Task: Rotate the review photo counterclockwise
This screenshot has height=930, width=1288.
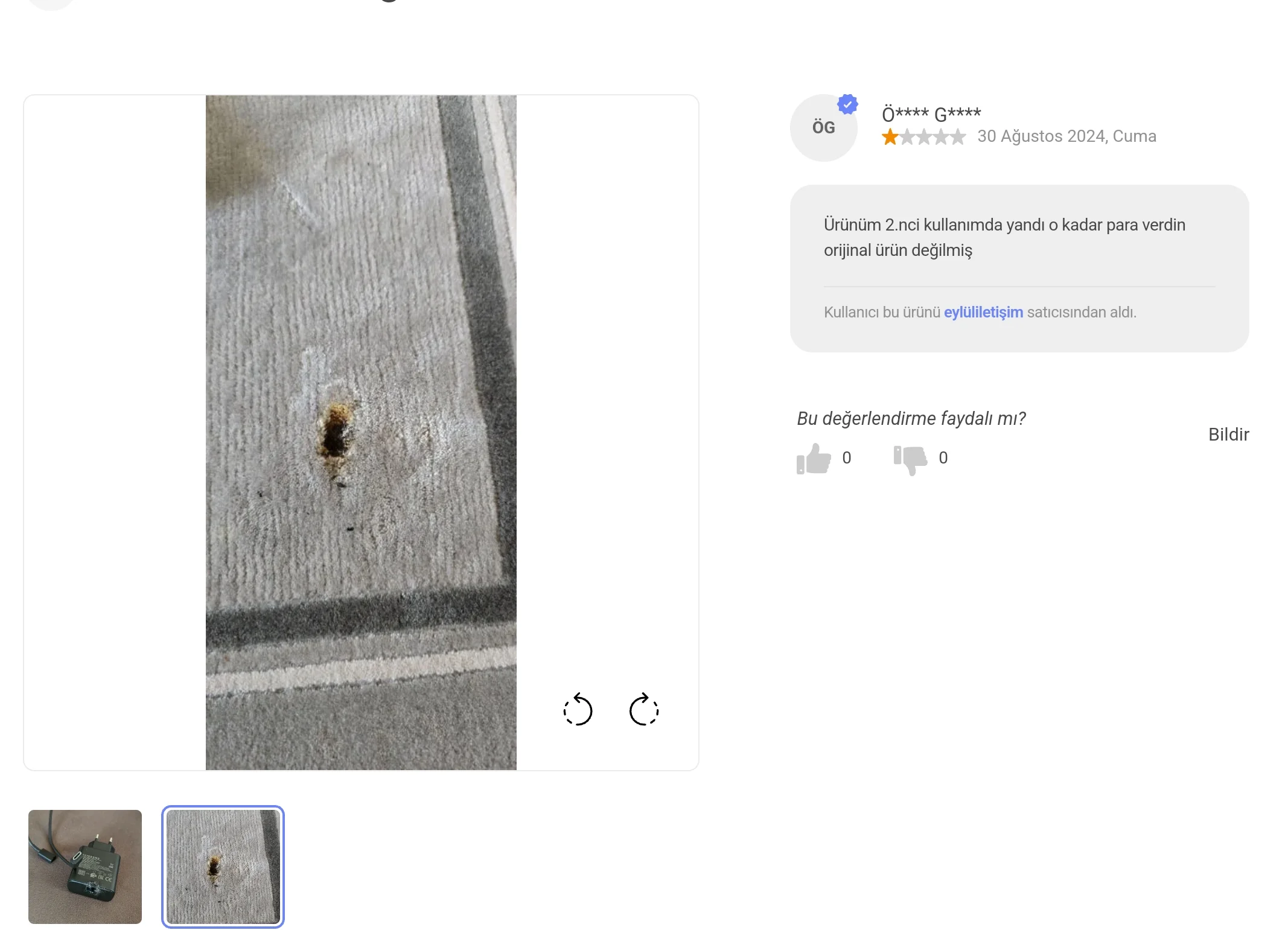Action: pos(578,709)
